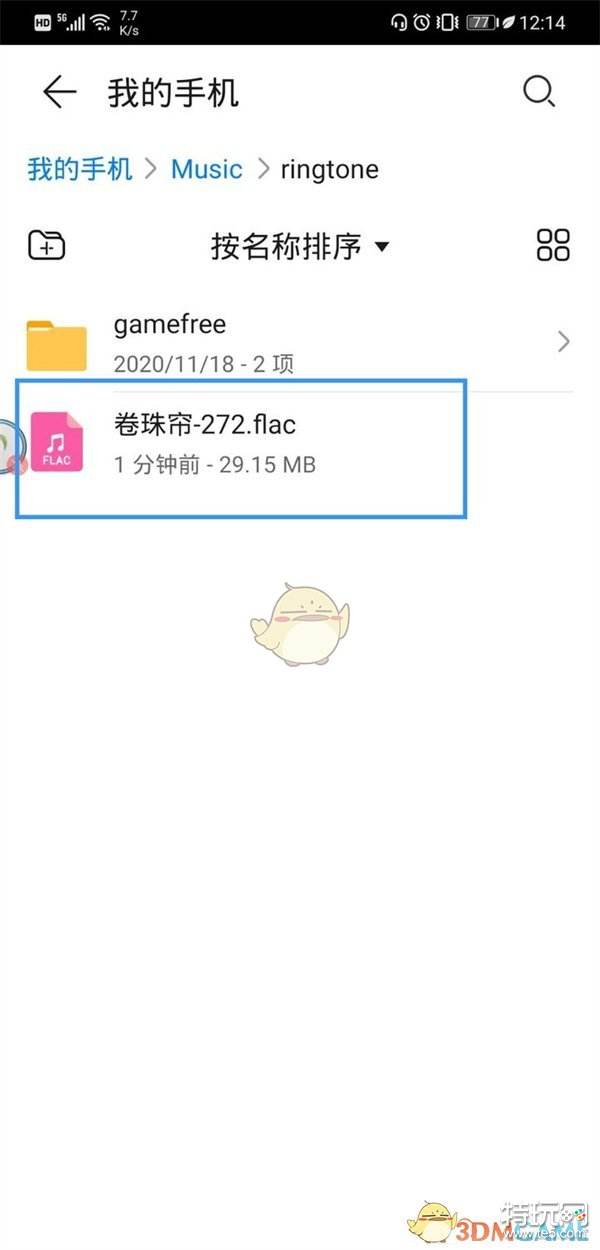The width and height of the screenshot is (600, 1250).
Task: Open the search icon
Action: pos(538,93)
